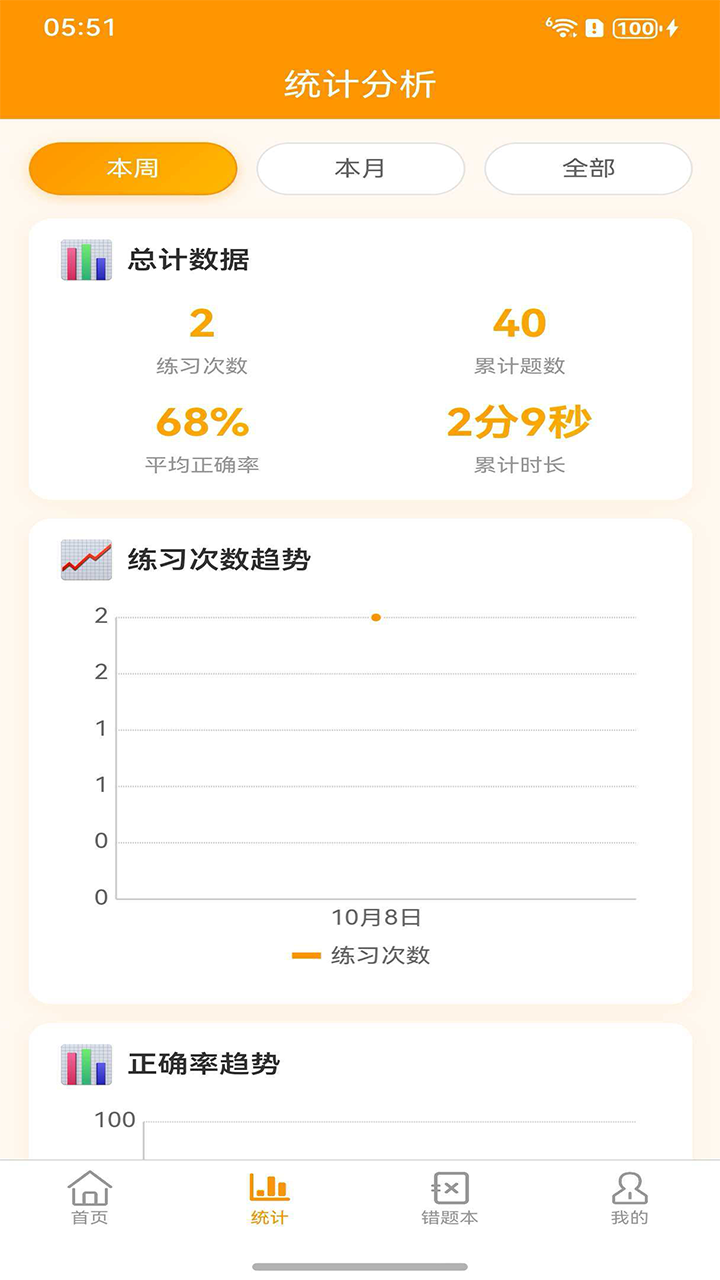720x1280 pixels.
Task: Select the 本周 time filter
Action: [133, 168]
